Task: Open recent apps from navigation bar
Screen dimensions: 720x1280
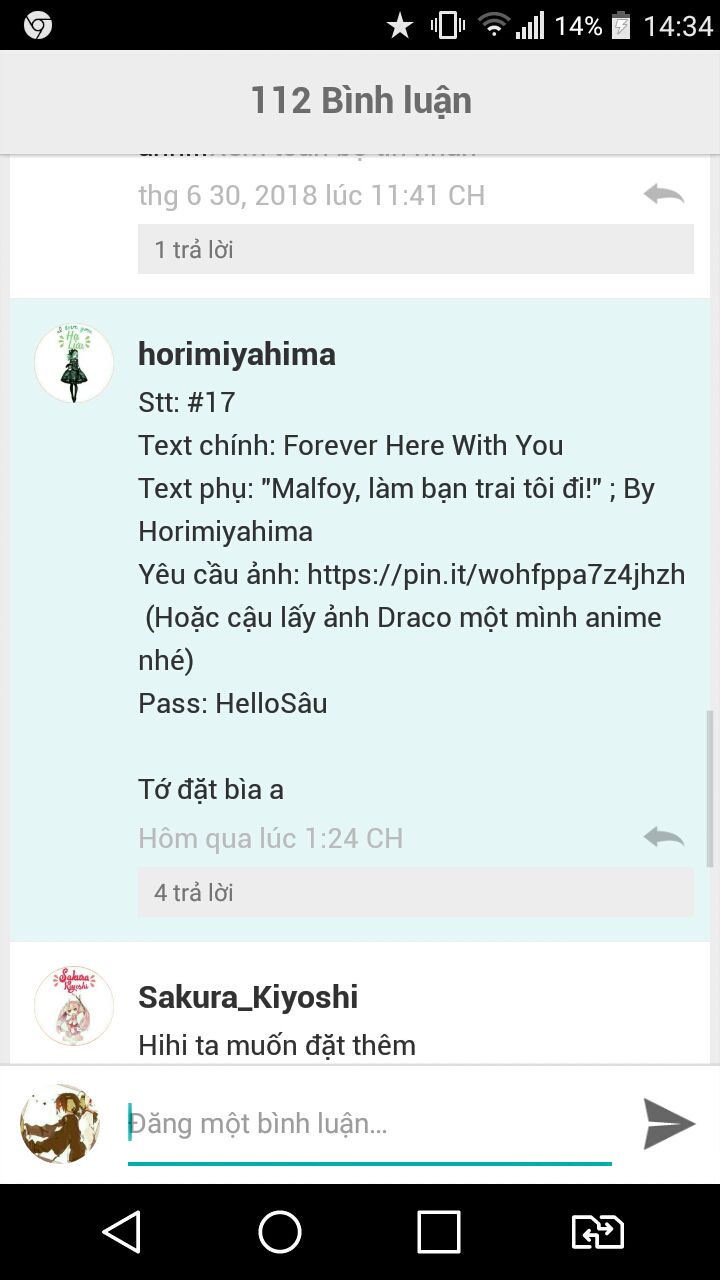Action: (x=439, y=1232)
